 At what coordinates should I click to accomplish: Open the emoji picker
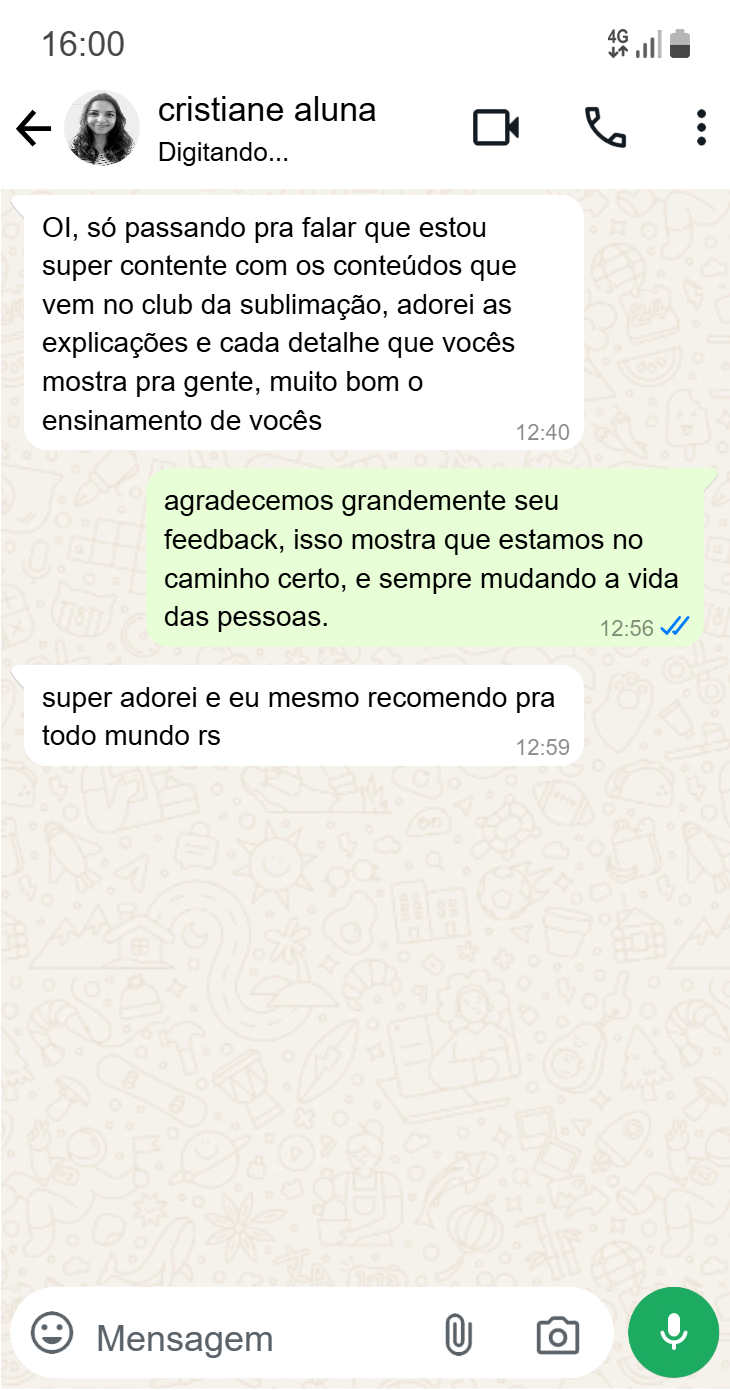(52, 1334)
